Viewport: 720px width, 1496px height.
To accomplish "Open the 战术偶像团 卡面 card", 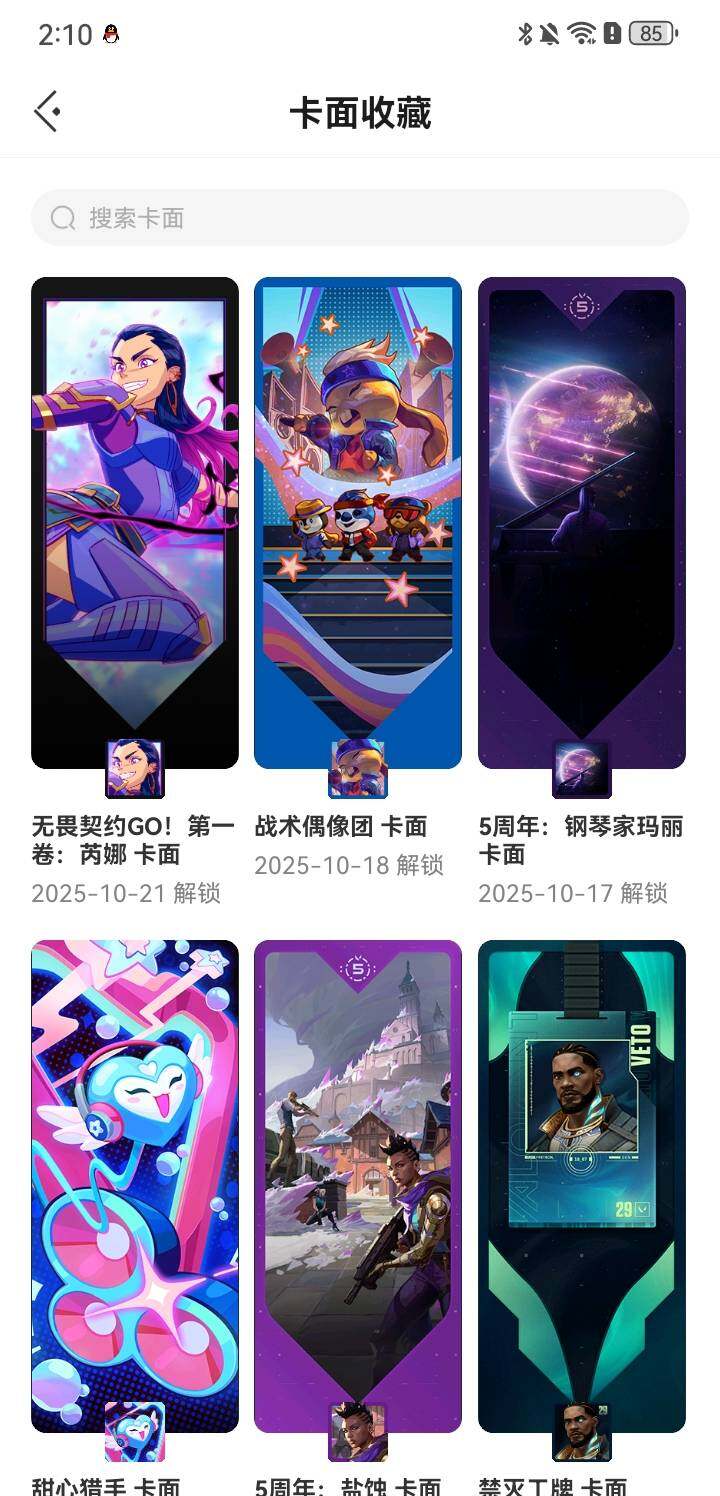I will [358, 523].
